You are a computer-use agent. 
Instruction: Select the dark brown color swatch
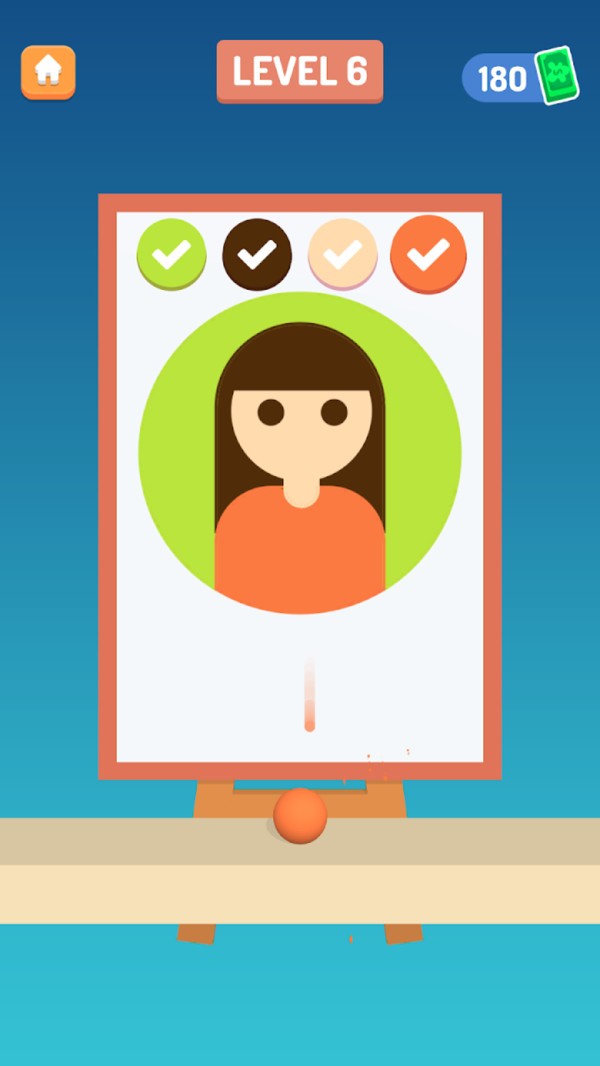tap(257, 254)
